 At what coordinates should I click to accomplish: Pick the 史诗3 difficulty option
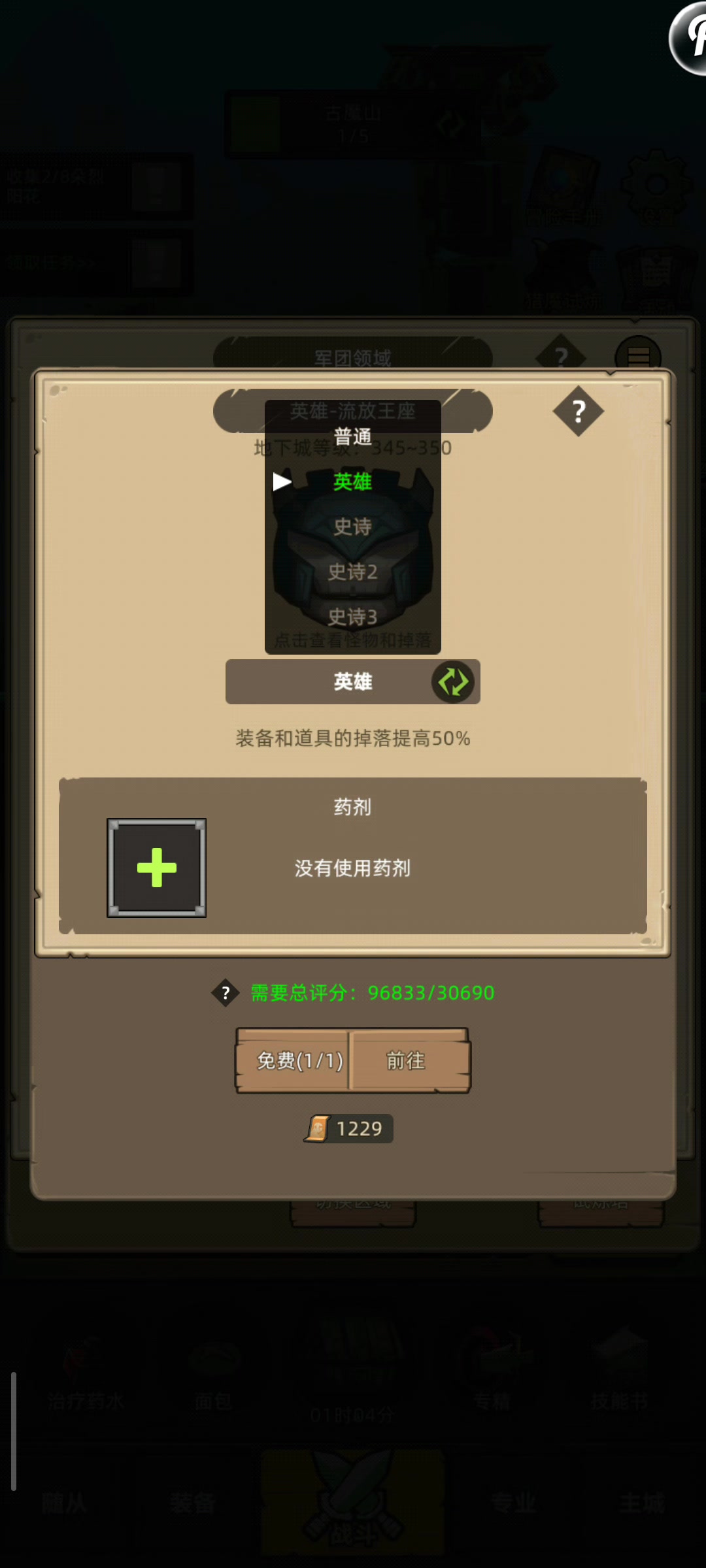pos(352,616)
